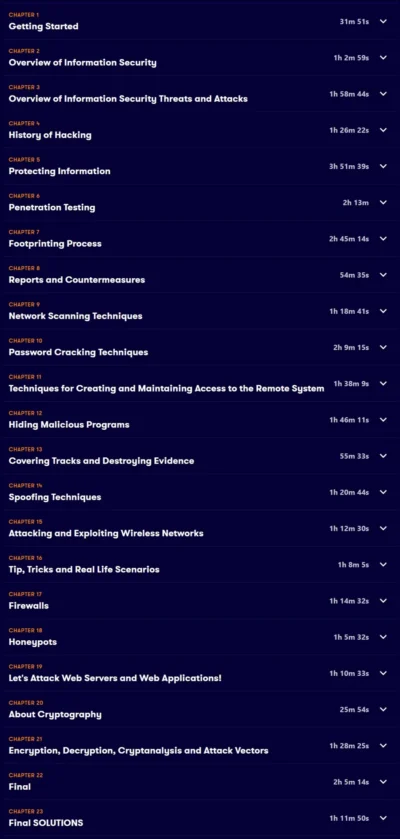Open History of Hacking chapter
The width and height of the screenshot is (400, 839).
(200, 130)
